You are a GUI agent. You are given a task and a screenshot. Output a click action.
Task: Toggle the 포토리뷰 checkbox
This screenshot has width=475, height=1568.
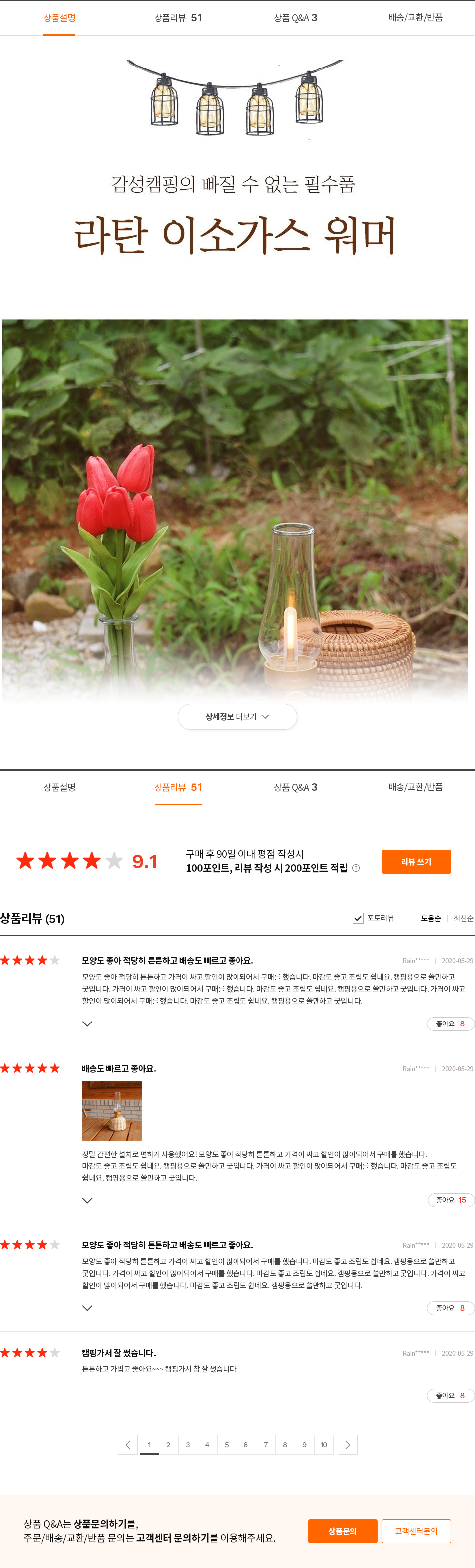pyautogui.click(x=358, y=918)
